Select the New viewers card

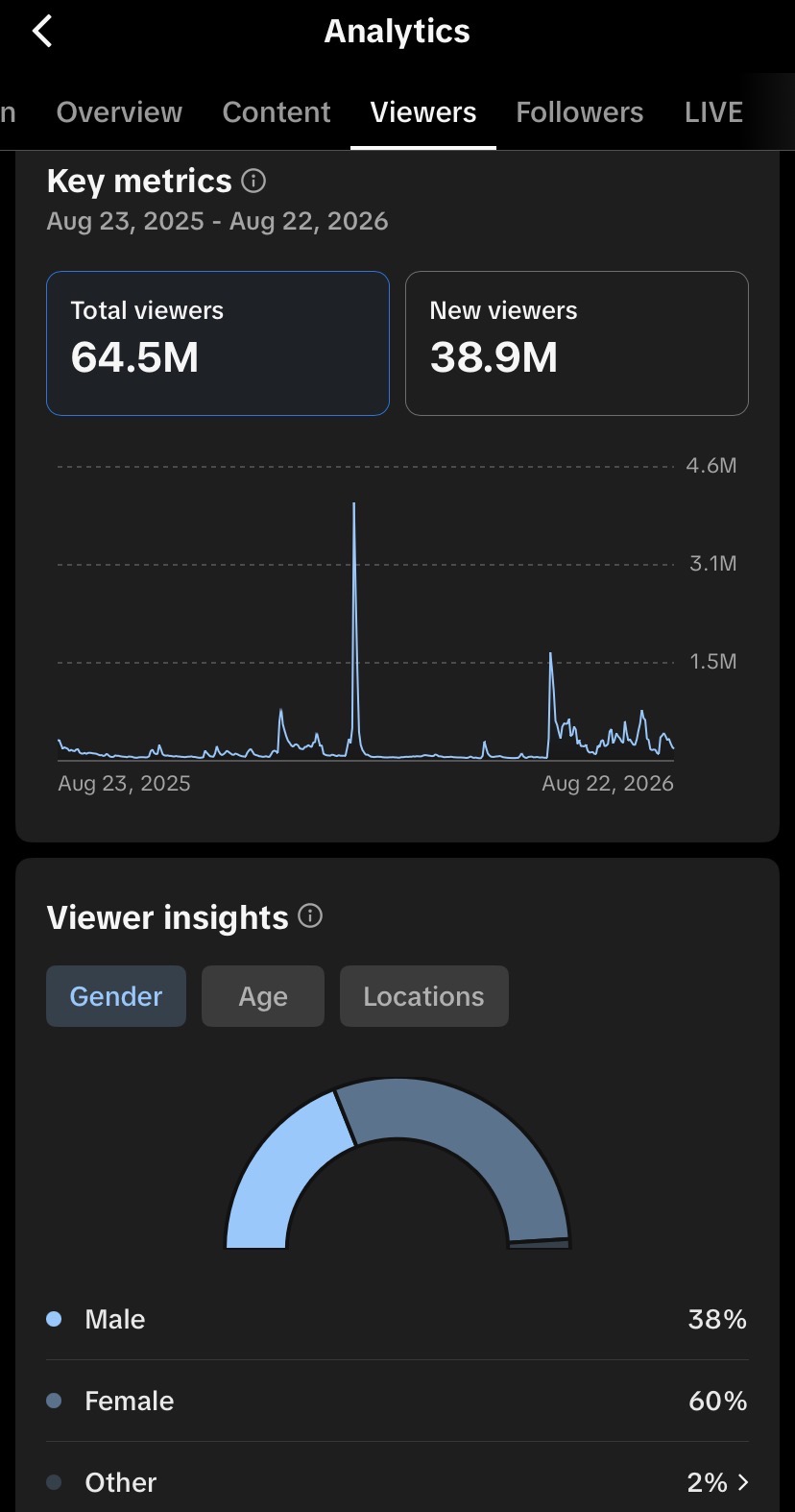pyautogui.click(x=577, y=343)
